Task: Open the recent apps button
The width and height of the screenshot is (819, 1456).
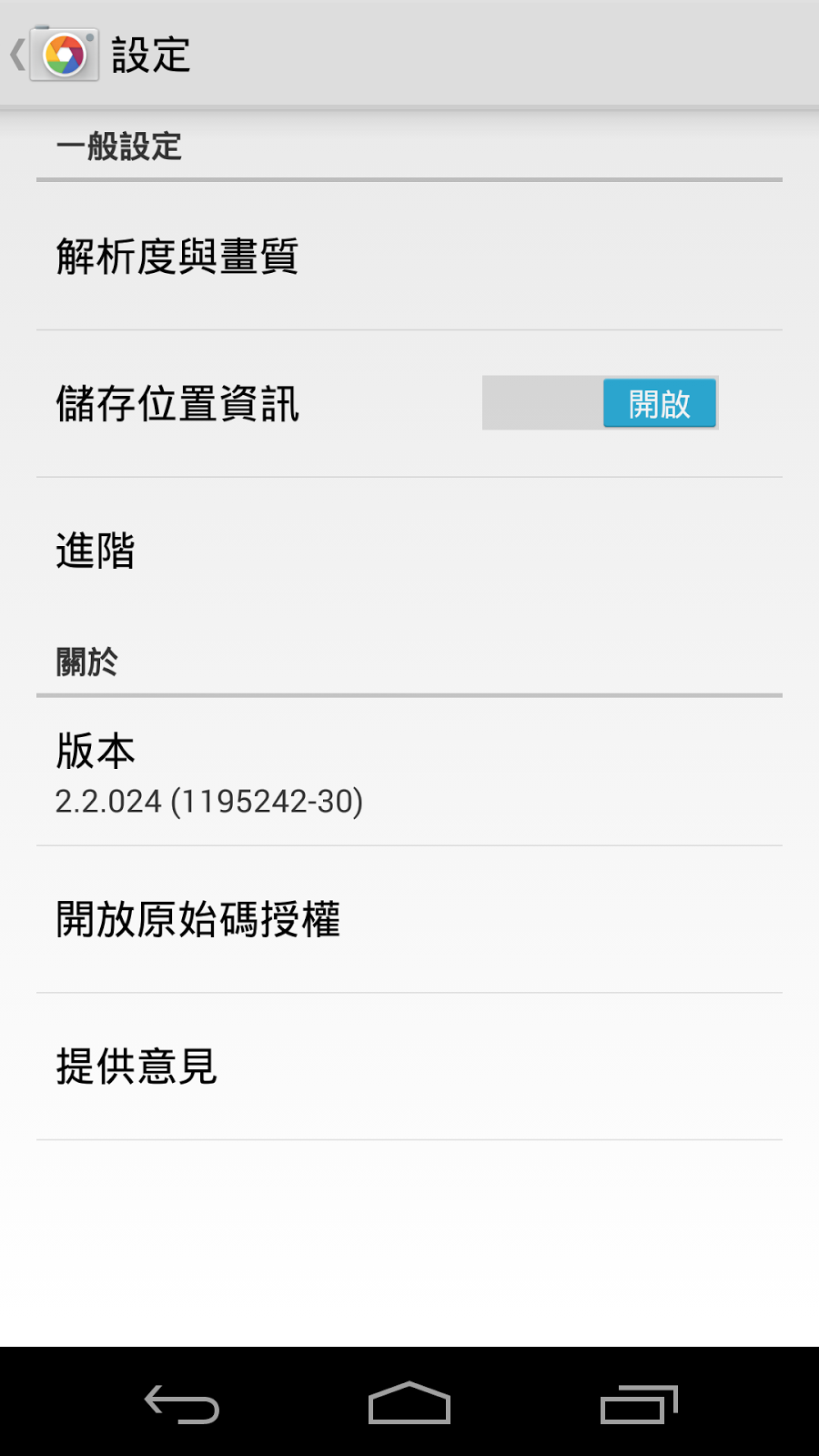Action: point(639,1403)
